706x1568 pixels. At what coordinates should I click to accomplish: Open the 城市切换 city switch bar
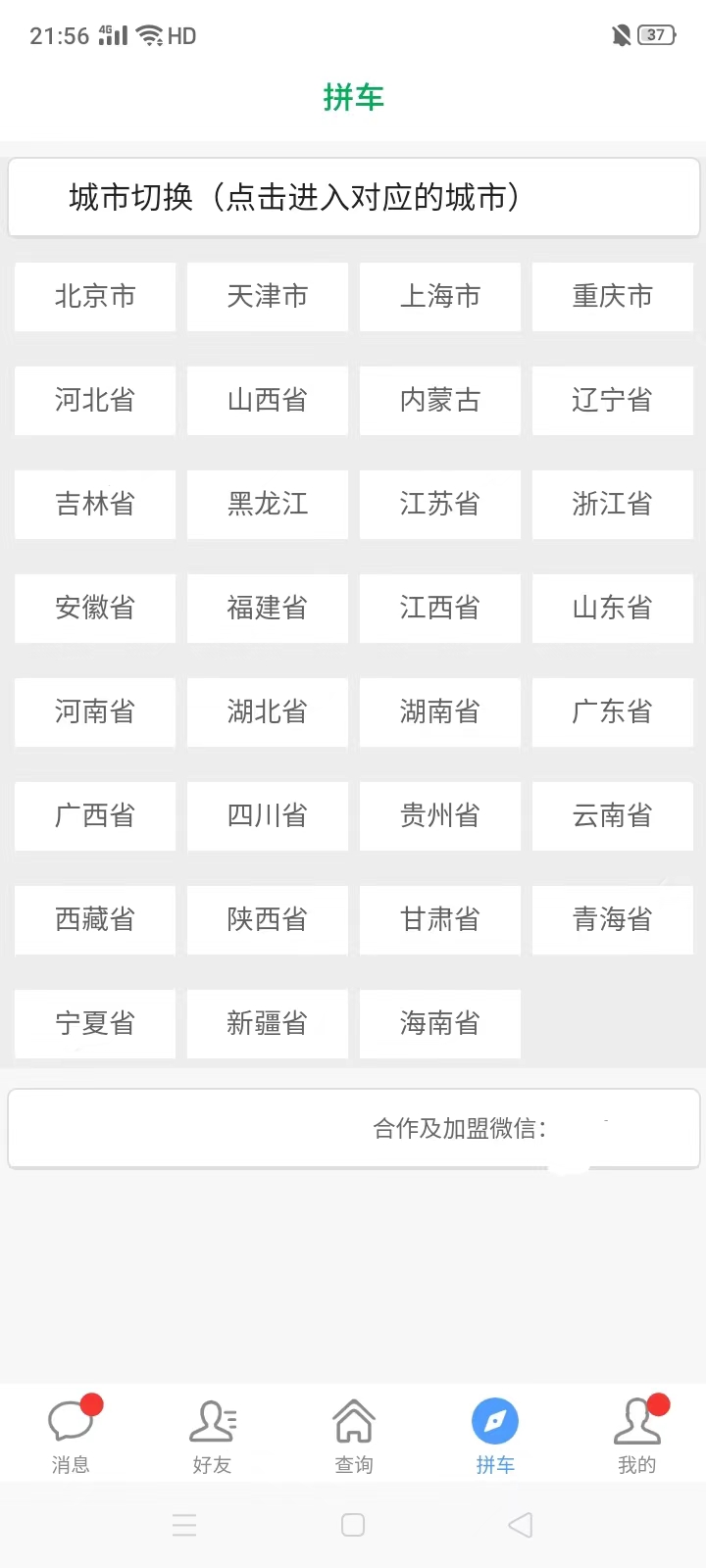click(353, 197)
